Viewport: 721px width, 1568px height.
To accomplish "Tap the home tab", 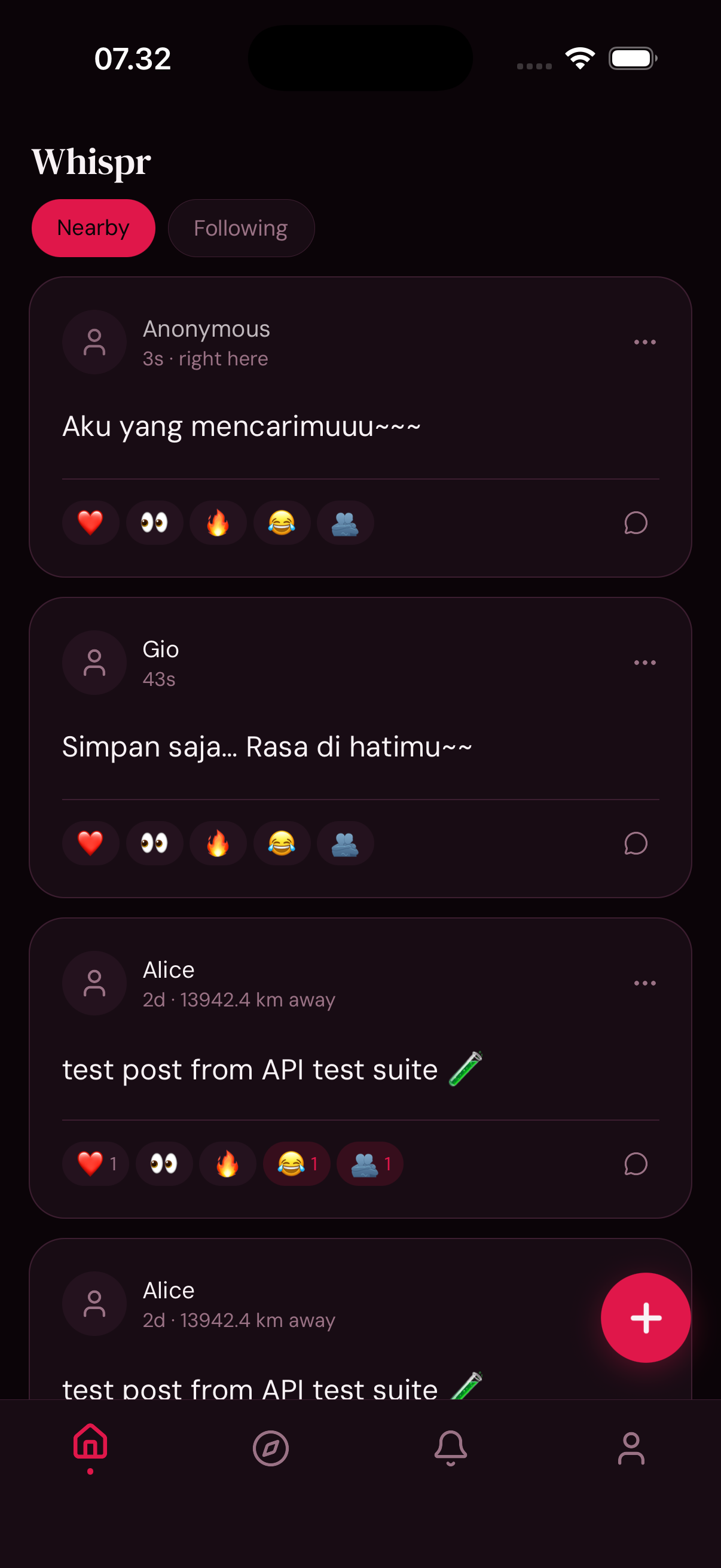I will [x=91, y=1444].
